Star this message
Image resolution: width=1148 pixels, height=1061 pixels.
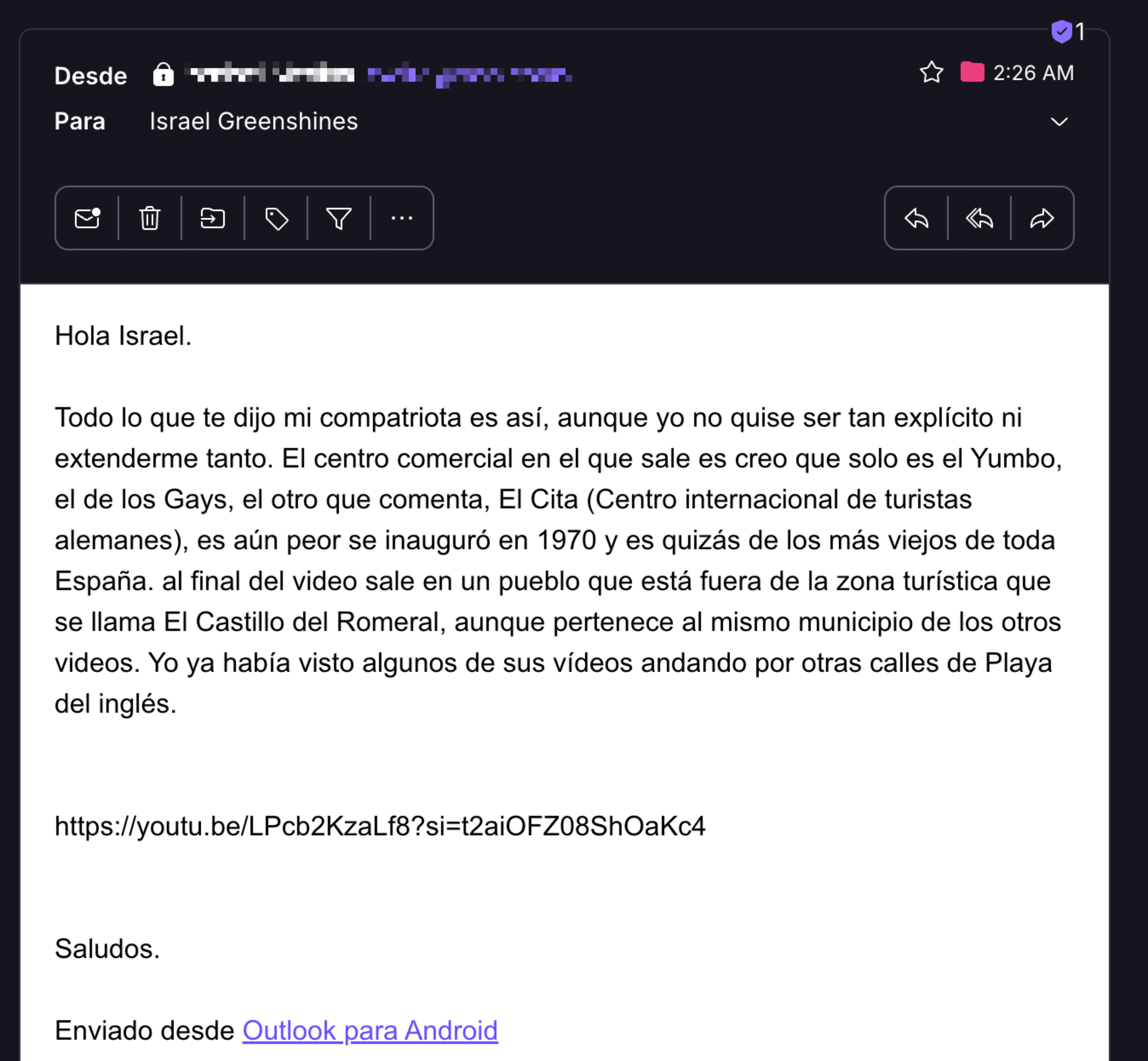(x=931, y=73)
